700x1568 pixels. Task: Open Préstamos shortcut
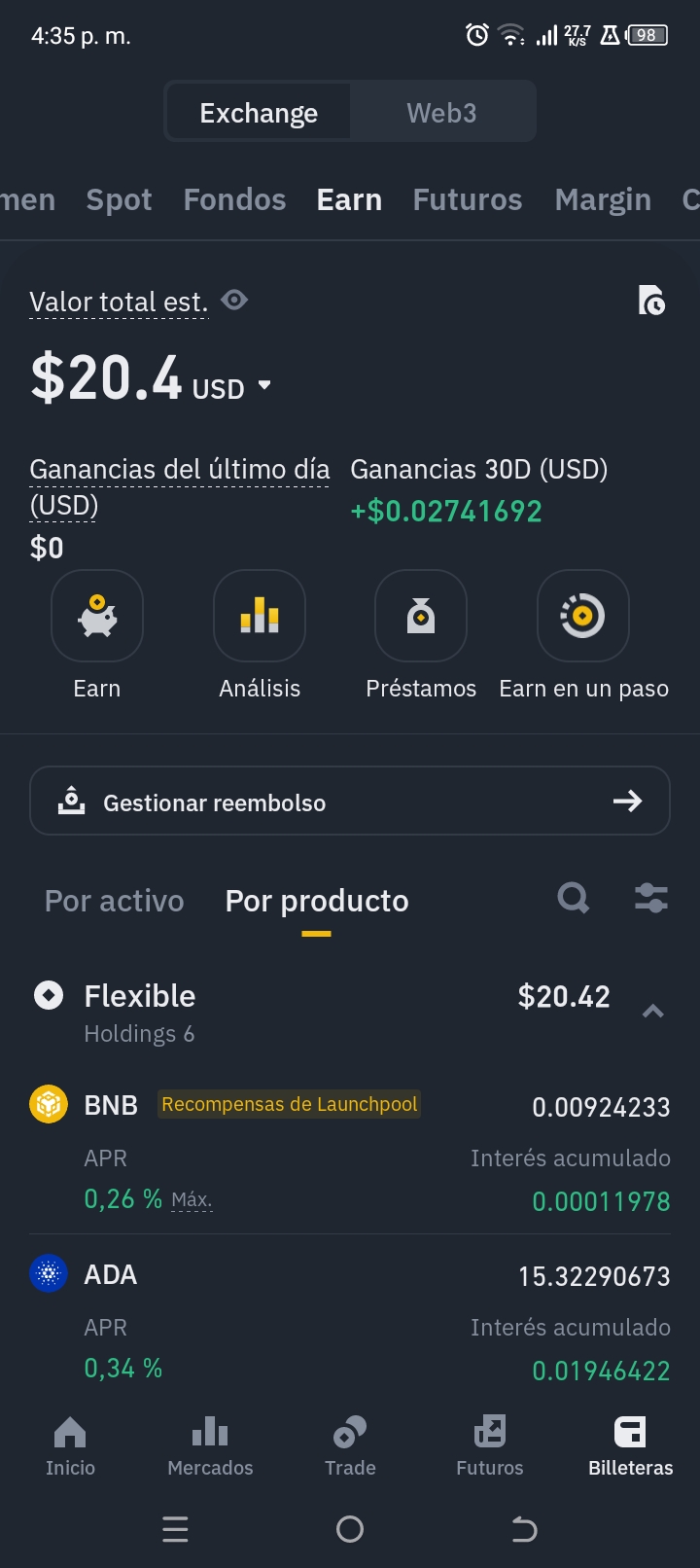click(x=421, y=616)
